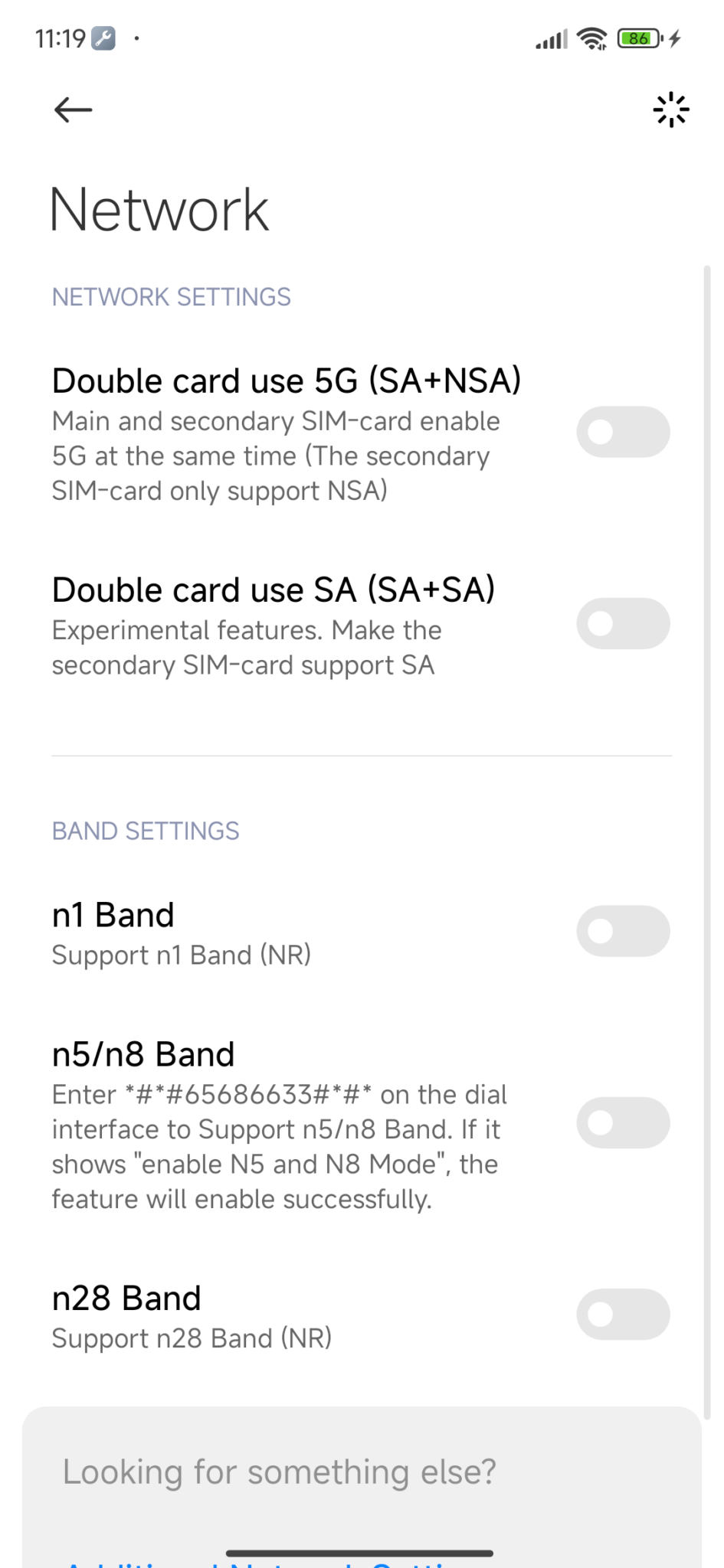Select the BAND SETTINGS section header
This screenshot has width=724, height=1568.
(145, 830)
